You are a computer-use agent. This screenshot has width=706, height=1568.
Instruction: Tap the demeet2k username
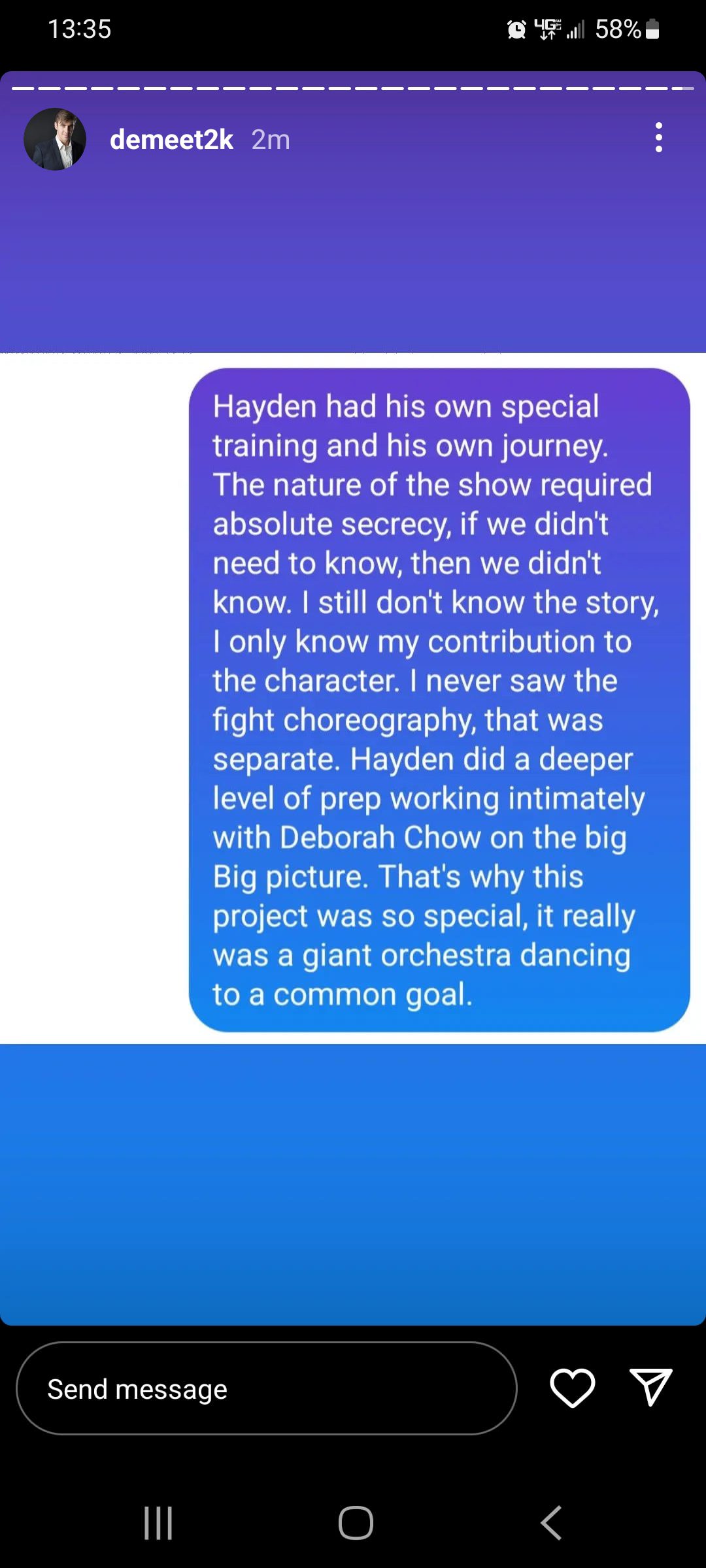(x=171, y=139)
